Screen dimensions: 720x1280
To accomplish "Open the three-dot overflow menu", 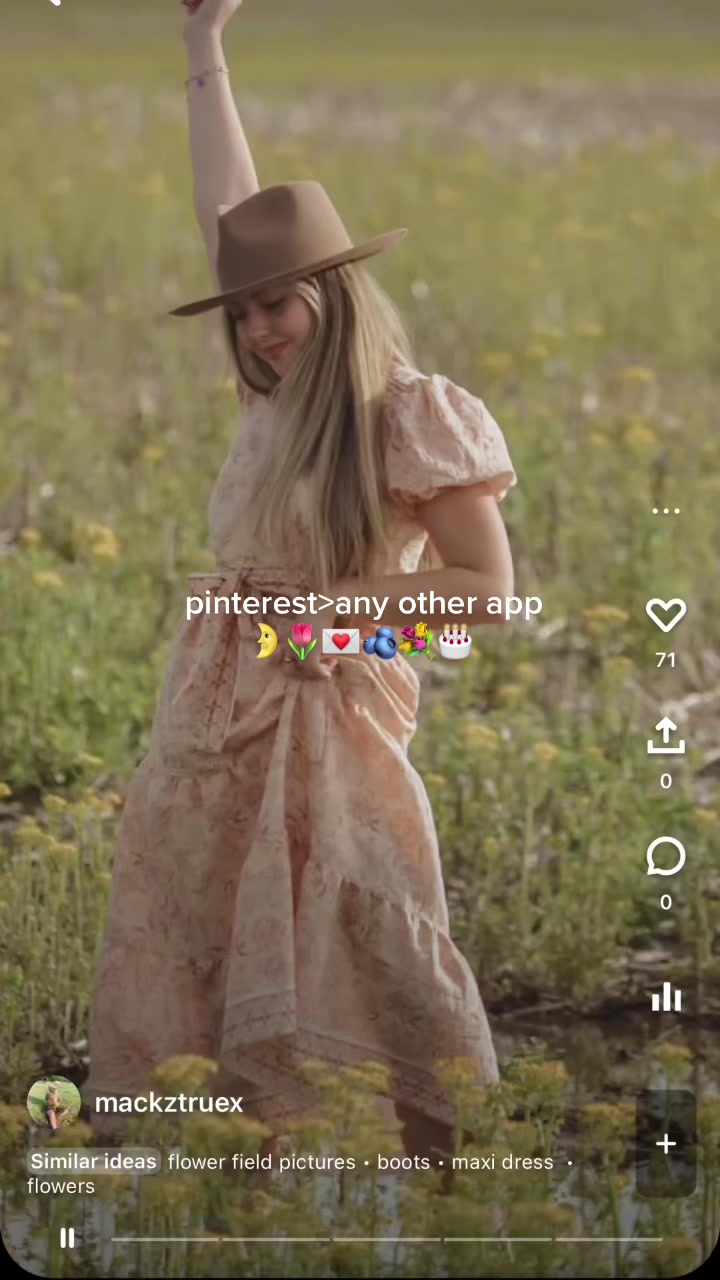I will coord(665,511).
